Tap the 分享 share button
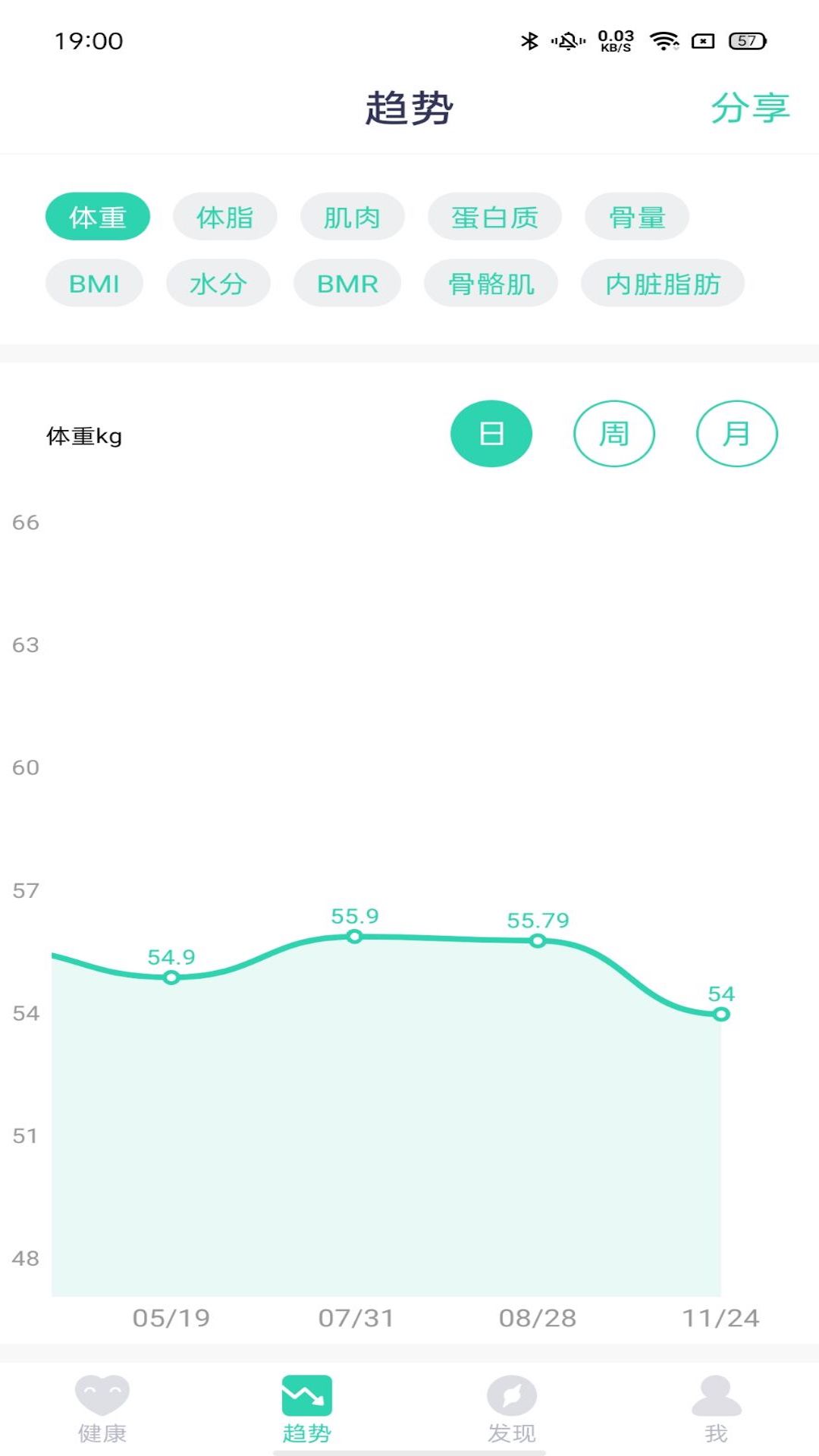This screenshot has width=819, height=1456. [750, 108]
